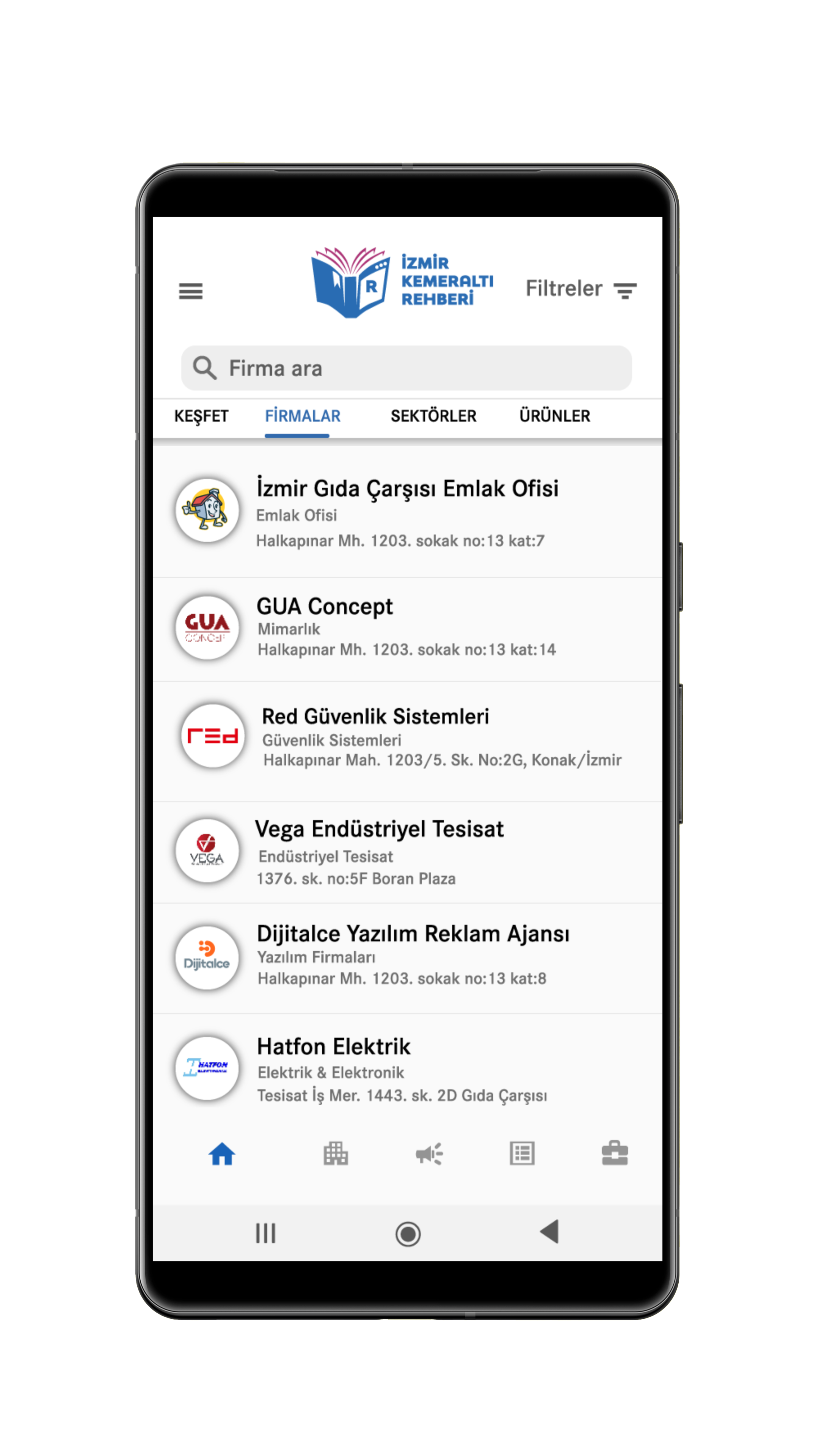
Task: Open the Filtreler filter options
Action: pyautogui.click(x=581, y=289)
